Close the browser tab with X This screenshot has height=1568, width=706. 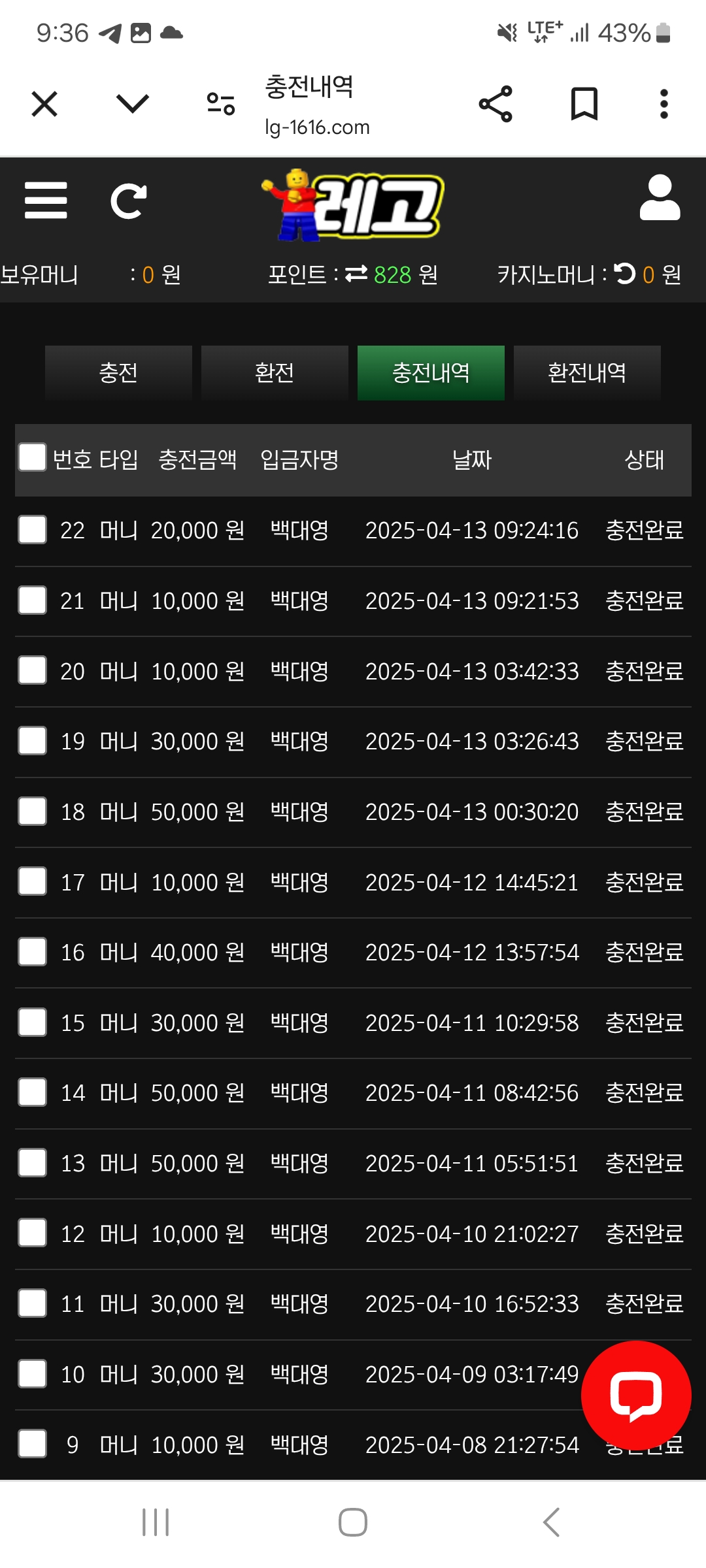pyautogui.click(x=44, y=104)
